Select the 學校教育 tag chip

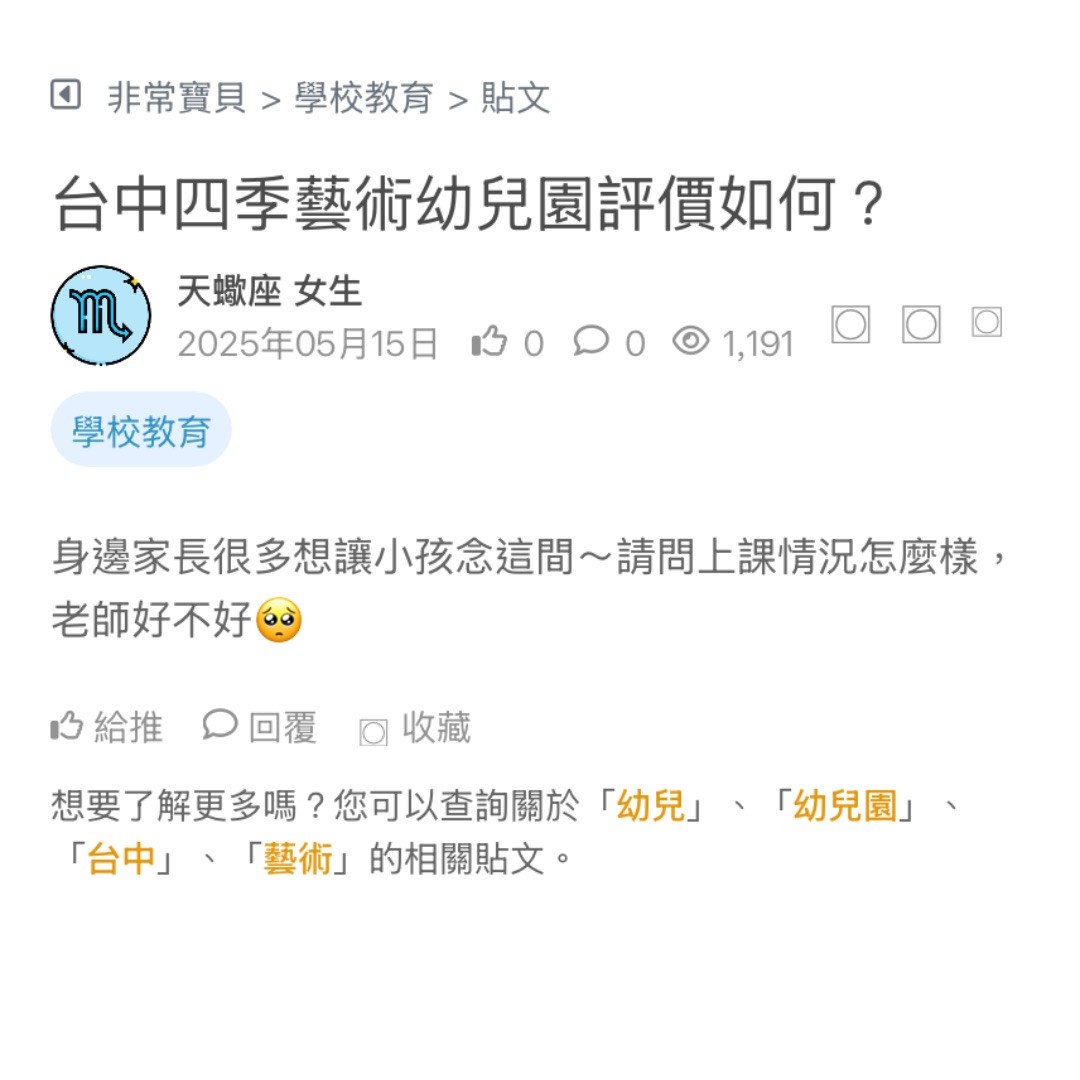(141, 431)
